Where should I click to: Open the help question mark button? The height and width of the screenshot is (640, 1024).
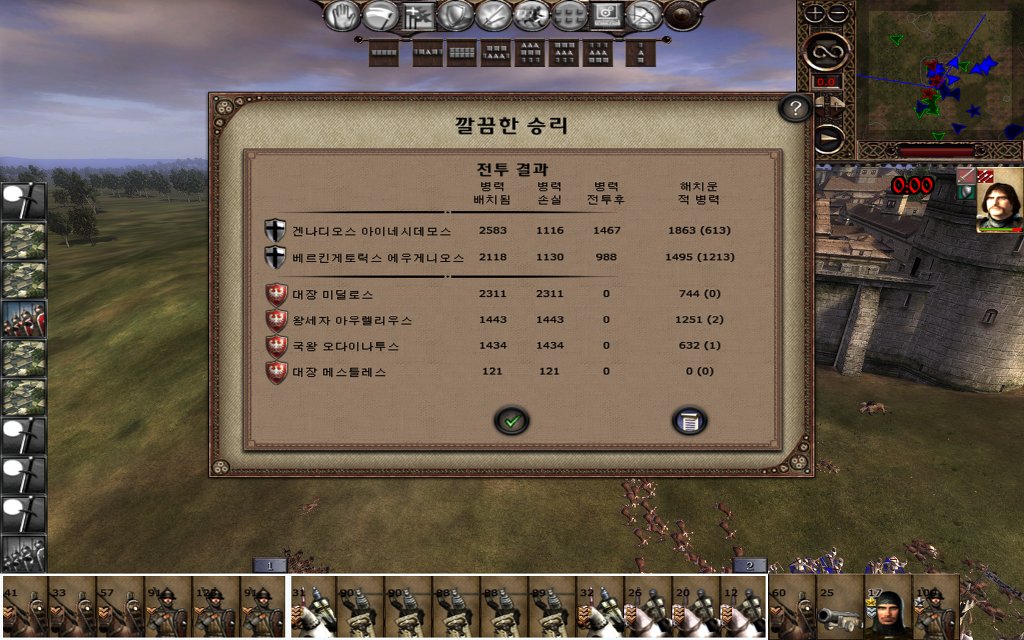click(794, 108)
